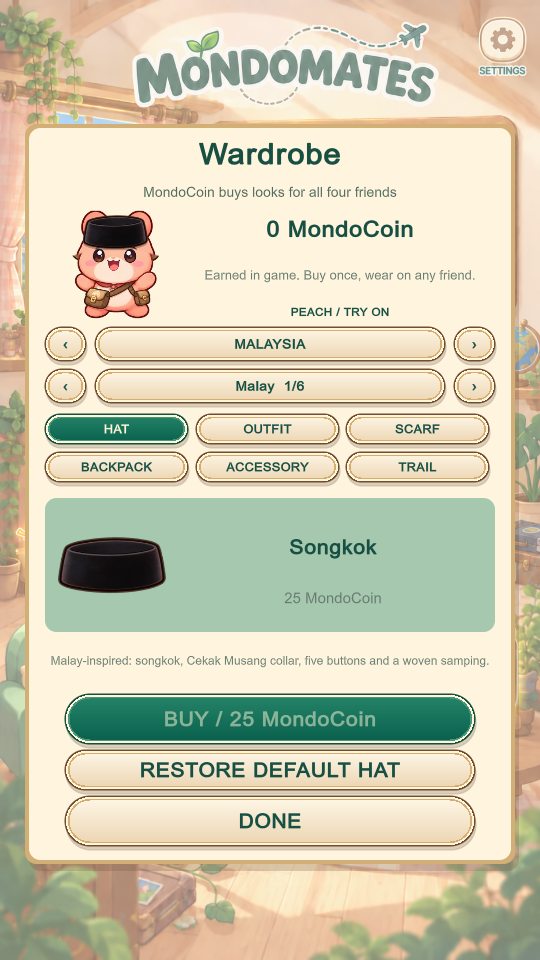
Task: Switch to the Outfit category
Action: 267,429
